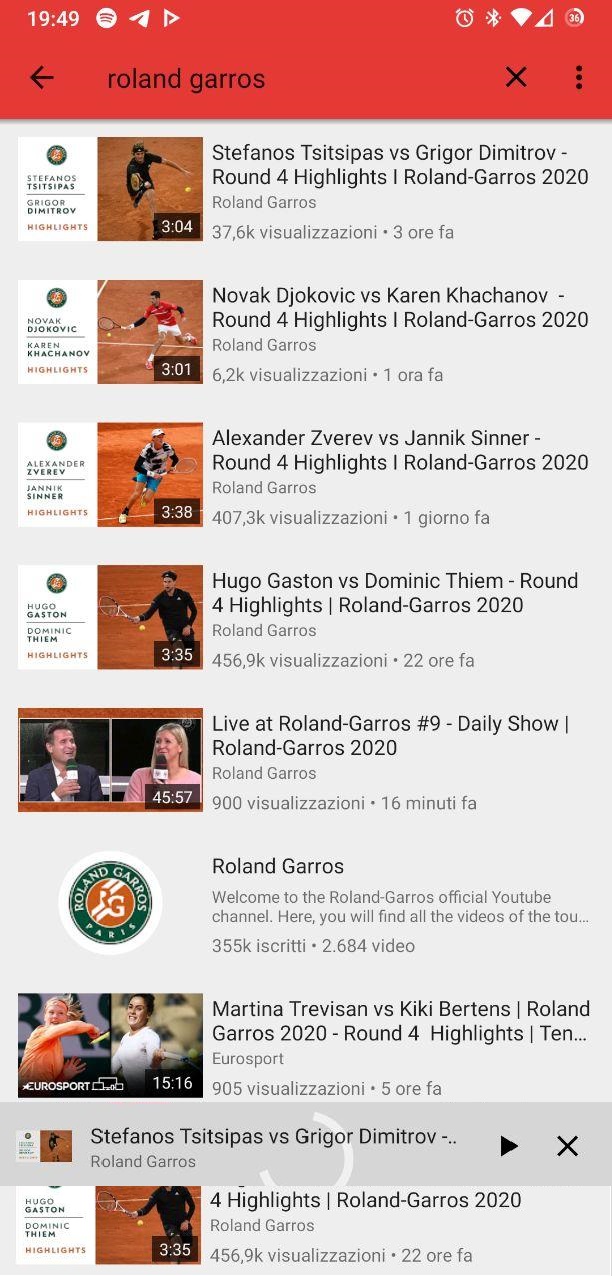Edit the roland garros search query

(290, 79)
